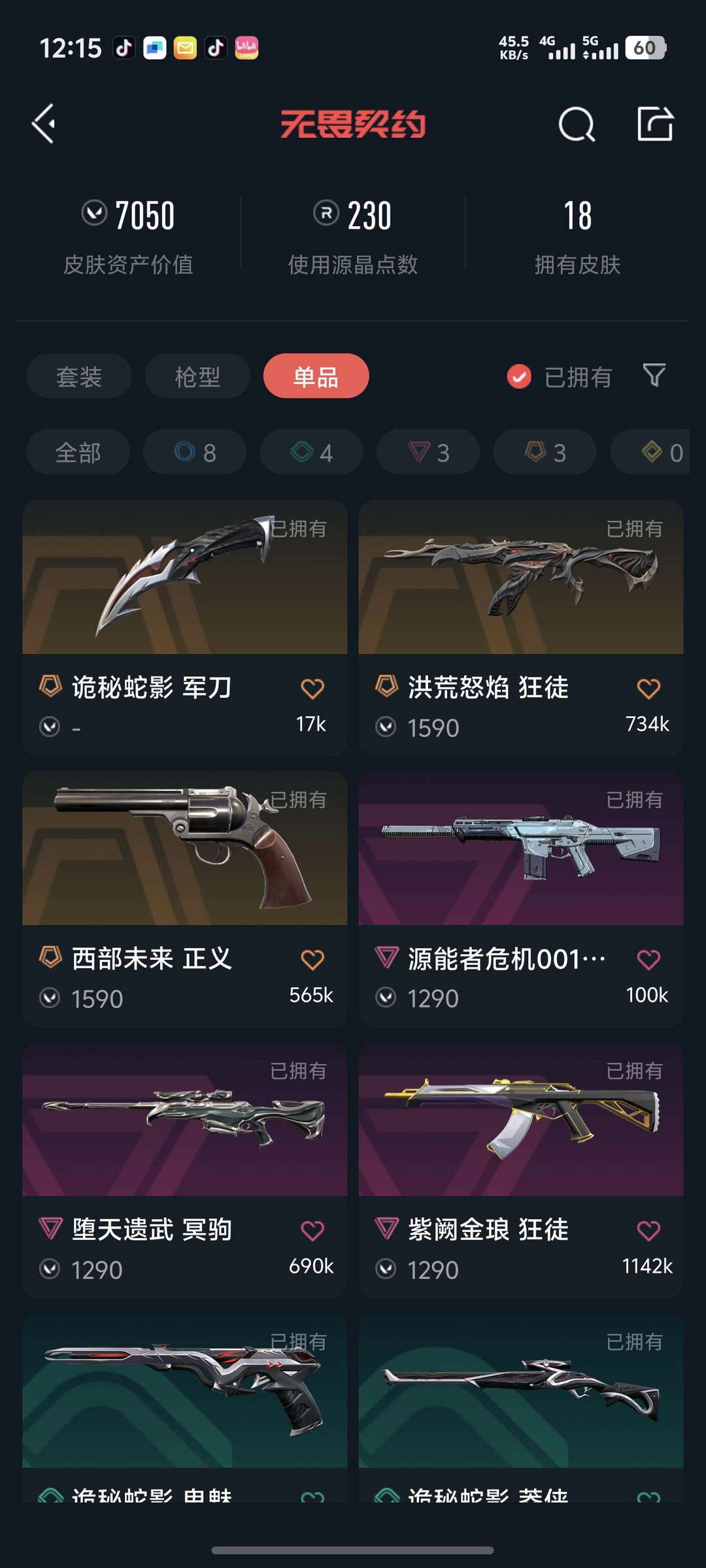Open the search icon in the header
This screenshot has height=1568, width=706.
[577, 124]
